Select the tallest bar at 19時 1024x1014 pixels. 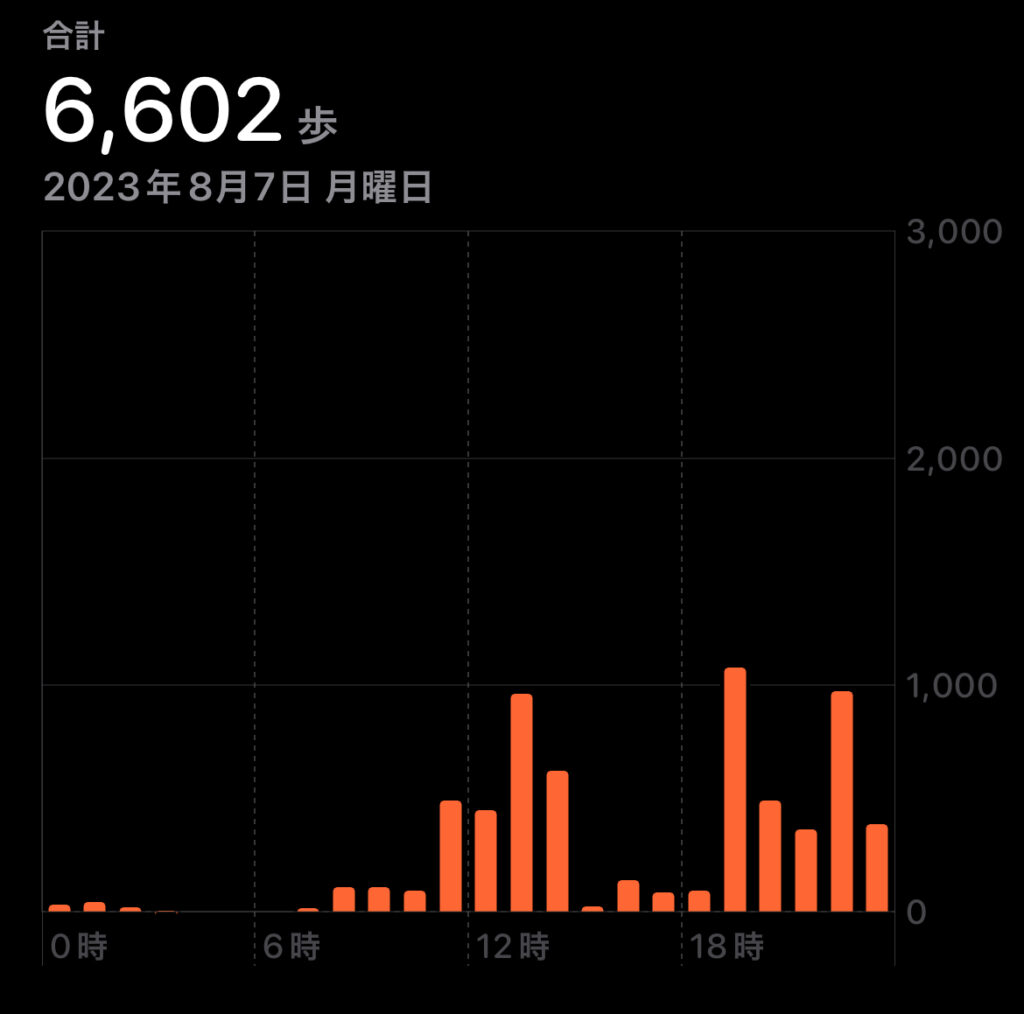pyautogui.click(x=735, y=790)
